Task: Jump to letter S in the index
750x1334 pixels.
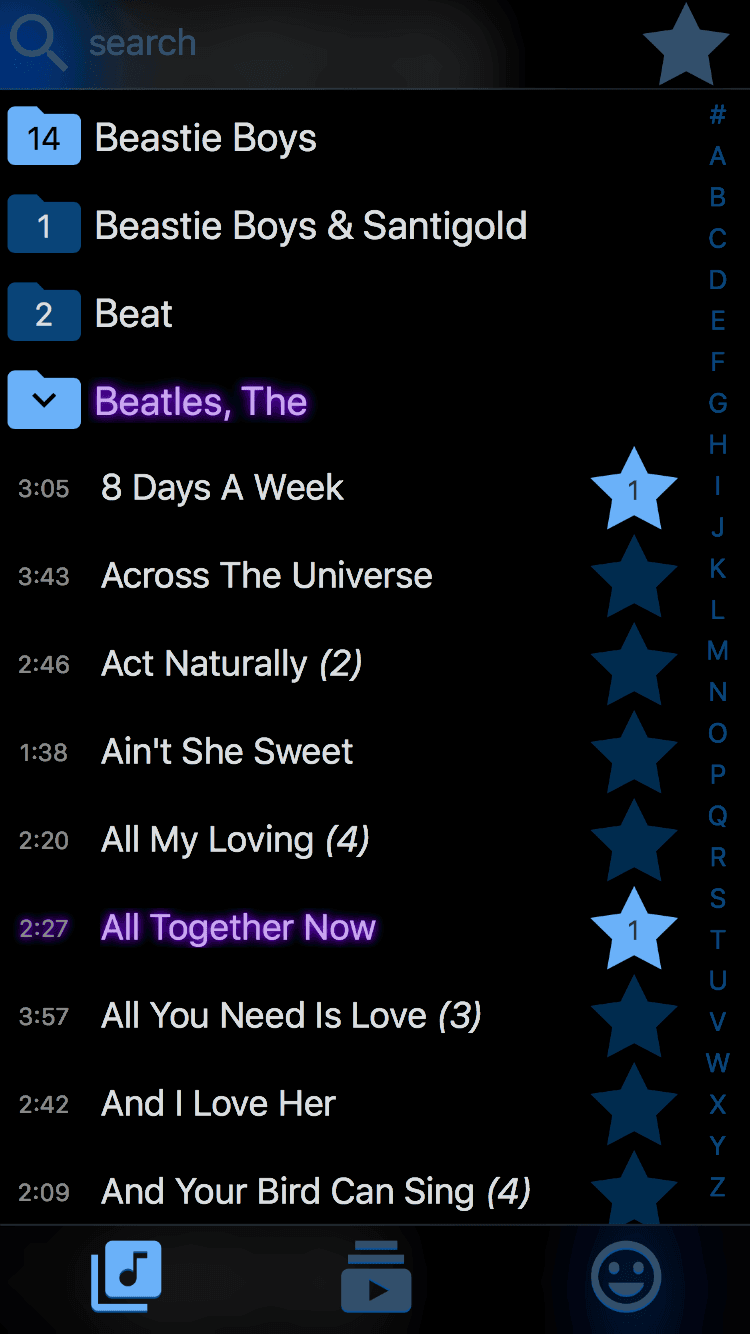Action: (x=717, y=898)
